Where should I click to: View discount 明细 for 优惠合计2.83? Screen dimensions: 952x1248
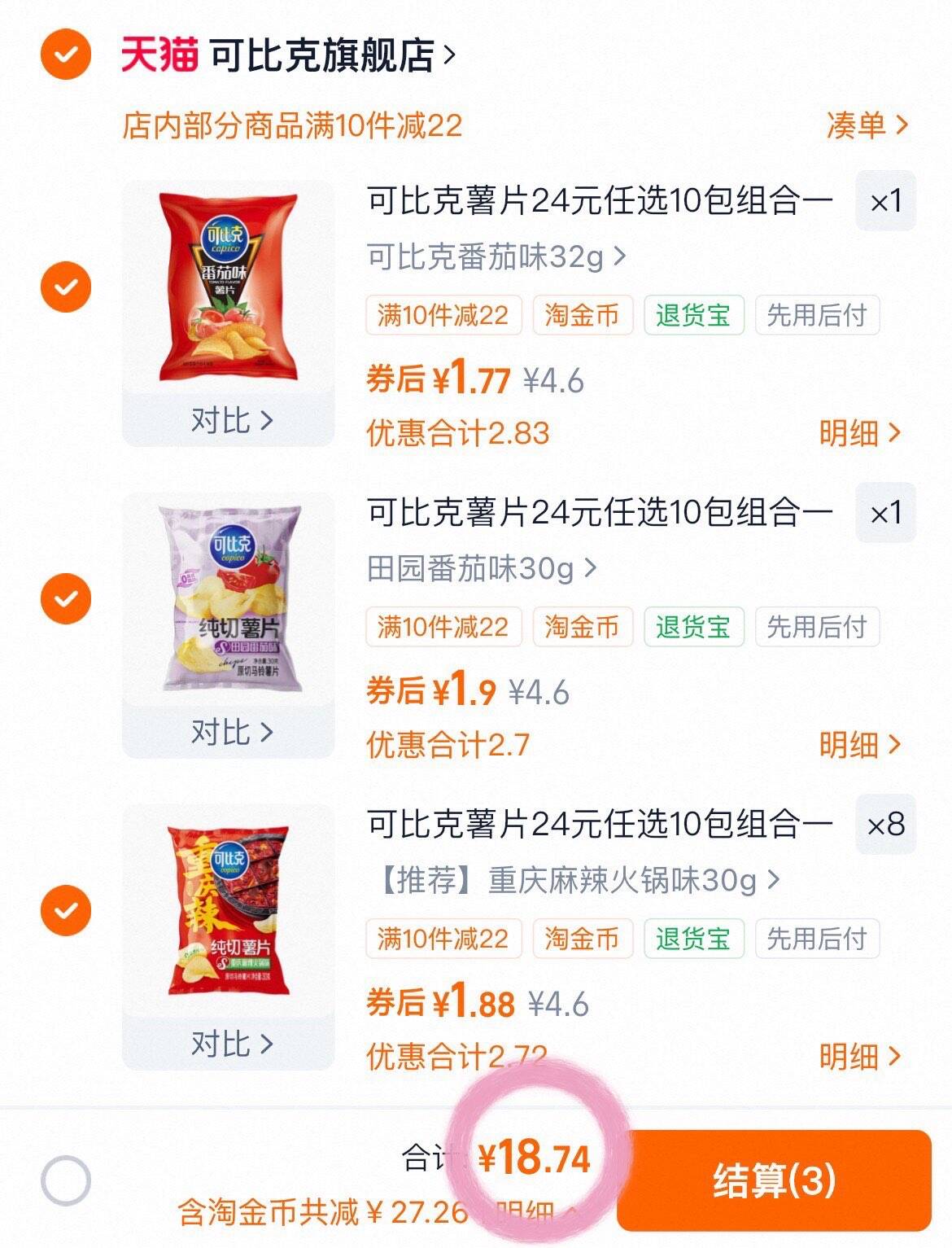click(x=859, y=433)
